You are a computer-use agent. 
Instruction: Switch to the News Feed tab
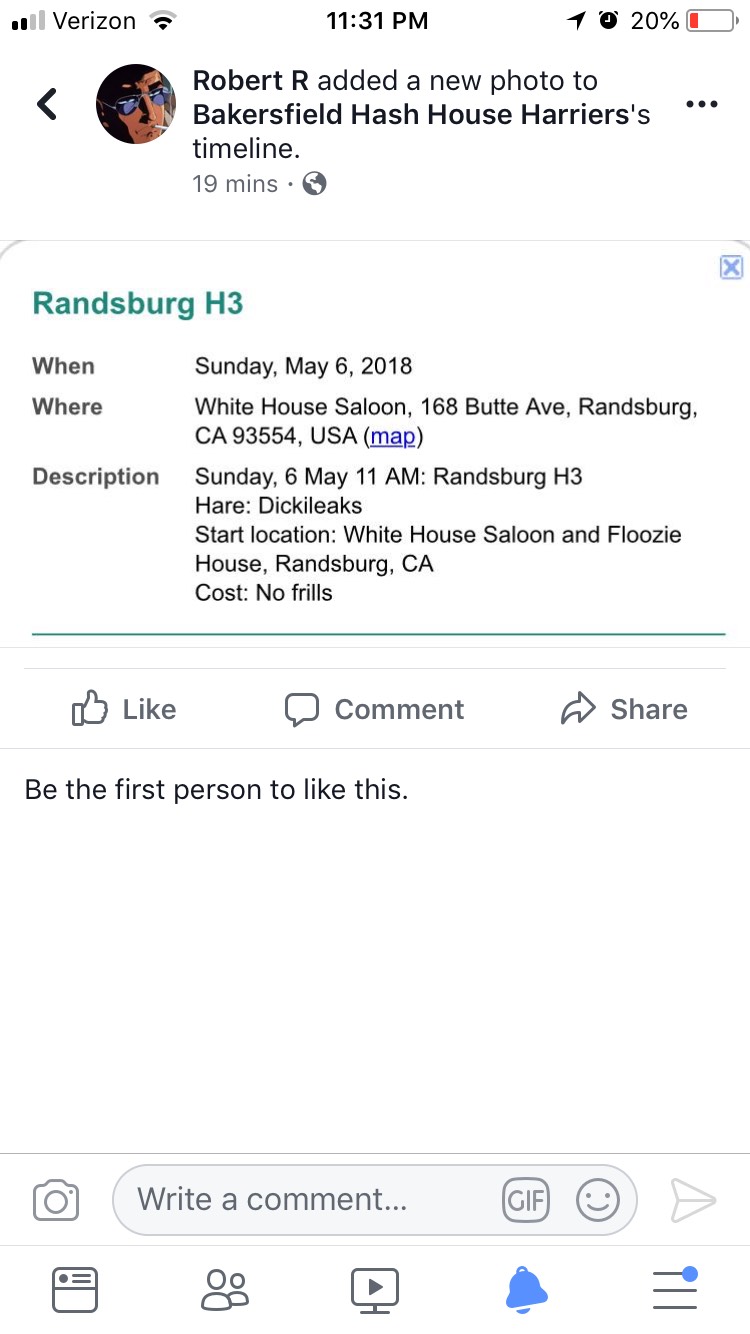tap(75, 1289)
